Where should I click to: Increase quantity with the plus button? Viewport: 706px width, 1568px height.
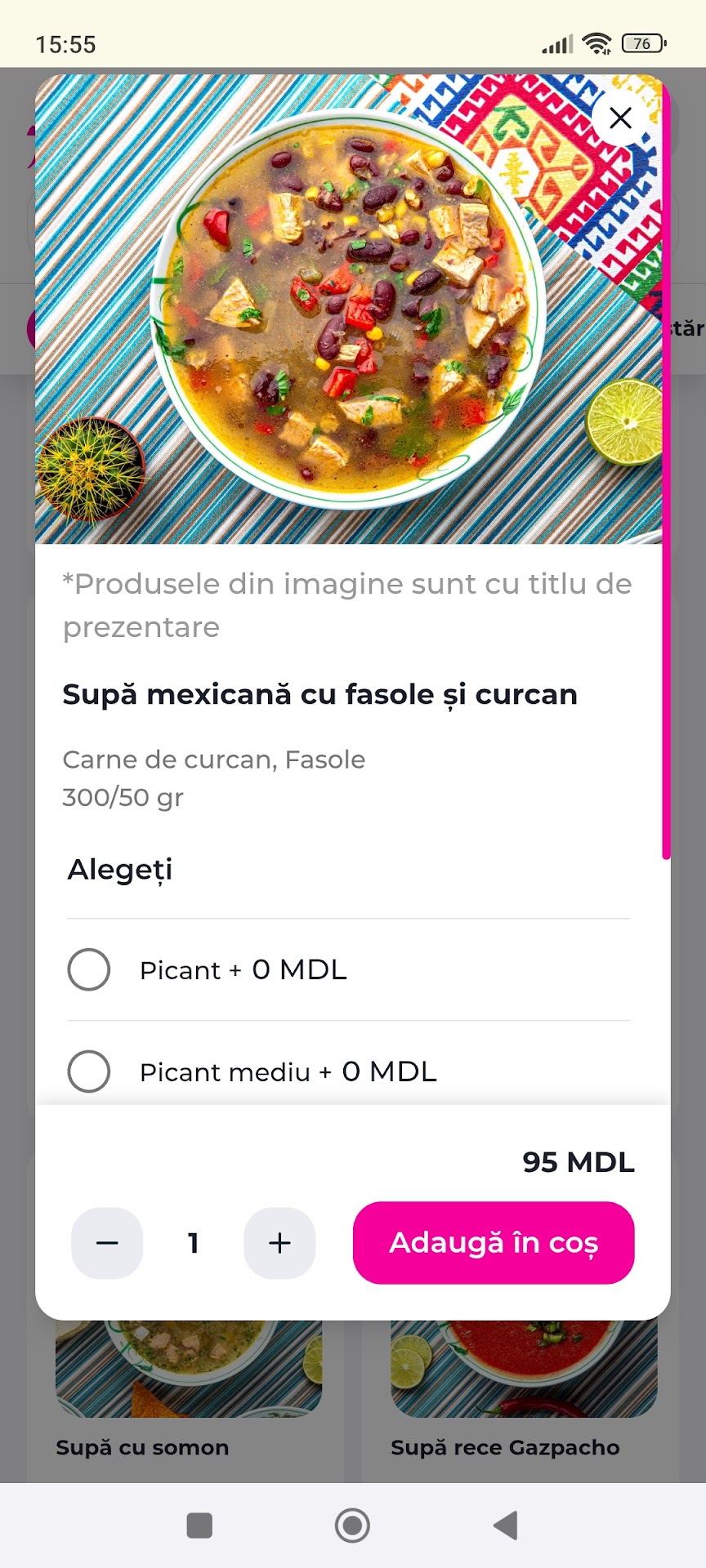pyautogui.click(x=279, y=1243)
